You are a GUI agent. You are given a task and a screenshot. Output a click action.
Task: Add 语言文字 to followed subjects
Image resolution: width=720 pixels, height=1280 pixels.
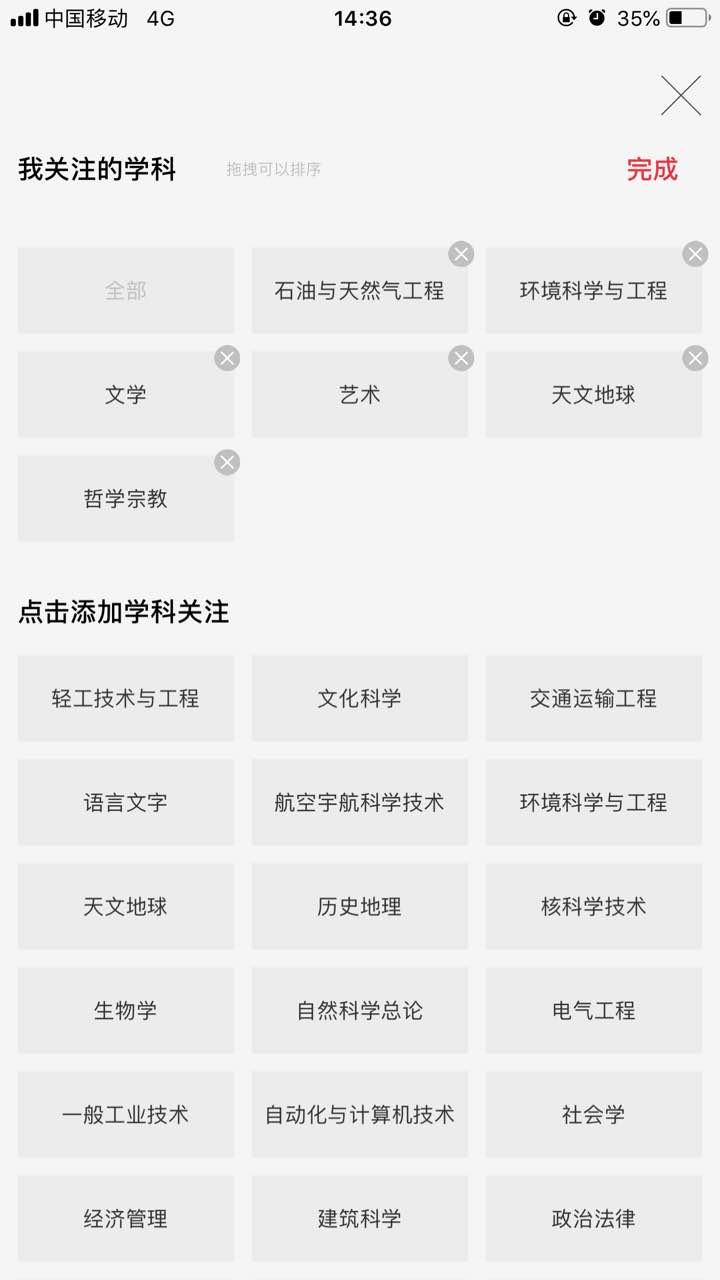coord(126,802)
